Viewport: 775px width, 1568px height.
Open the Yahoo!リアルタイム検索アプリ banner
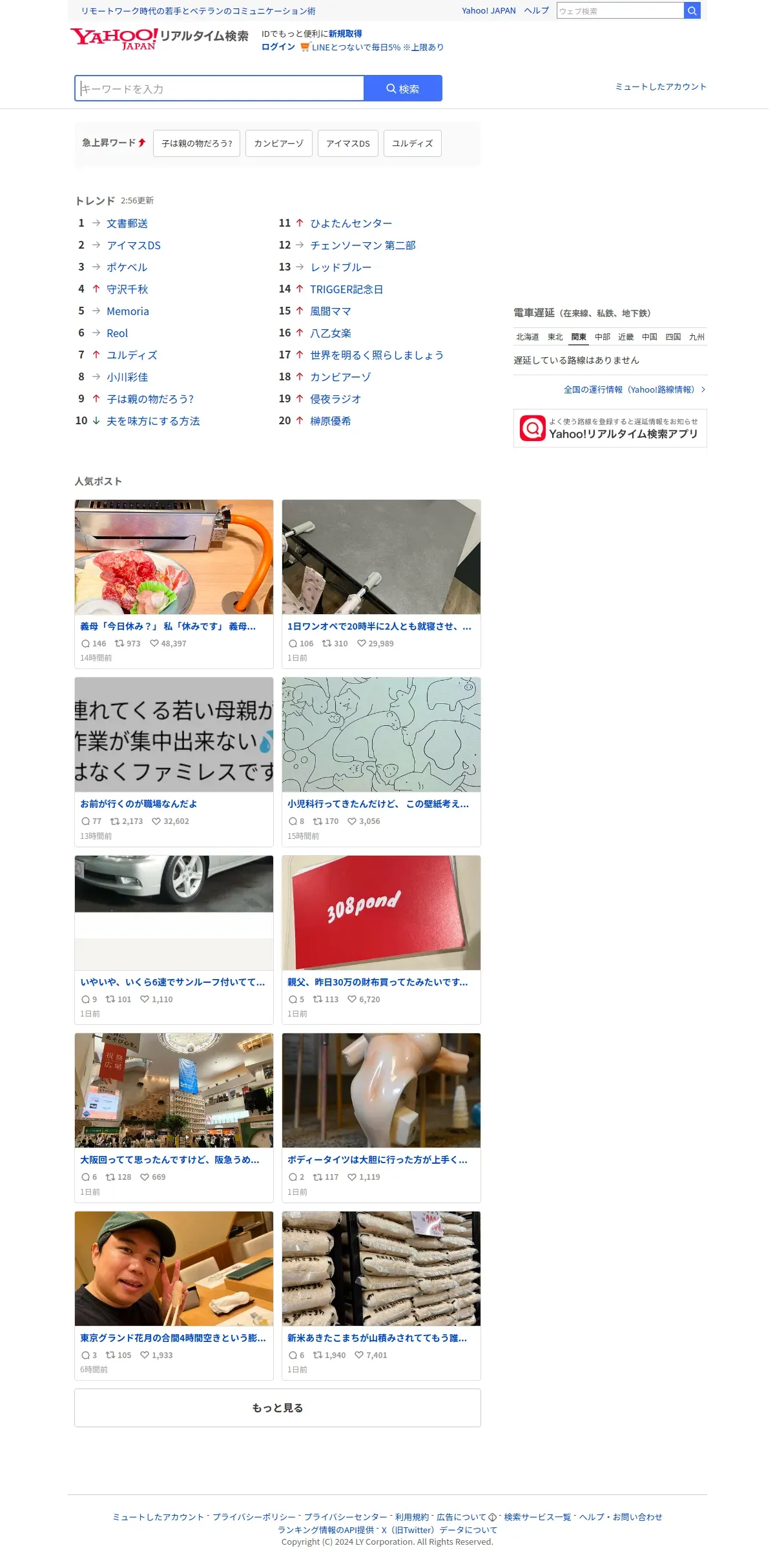pyautogui.click(x=610, y=428)
